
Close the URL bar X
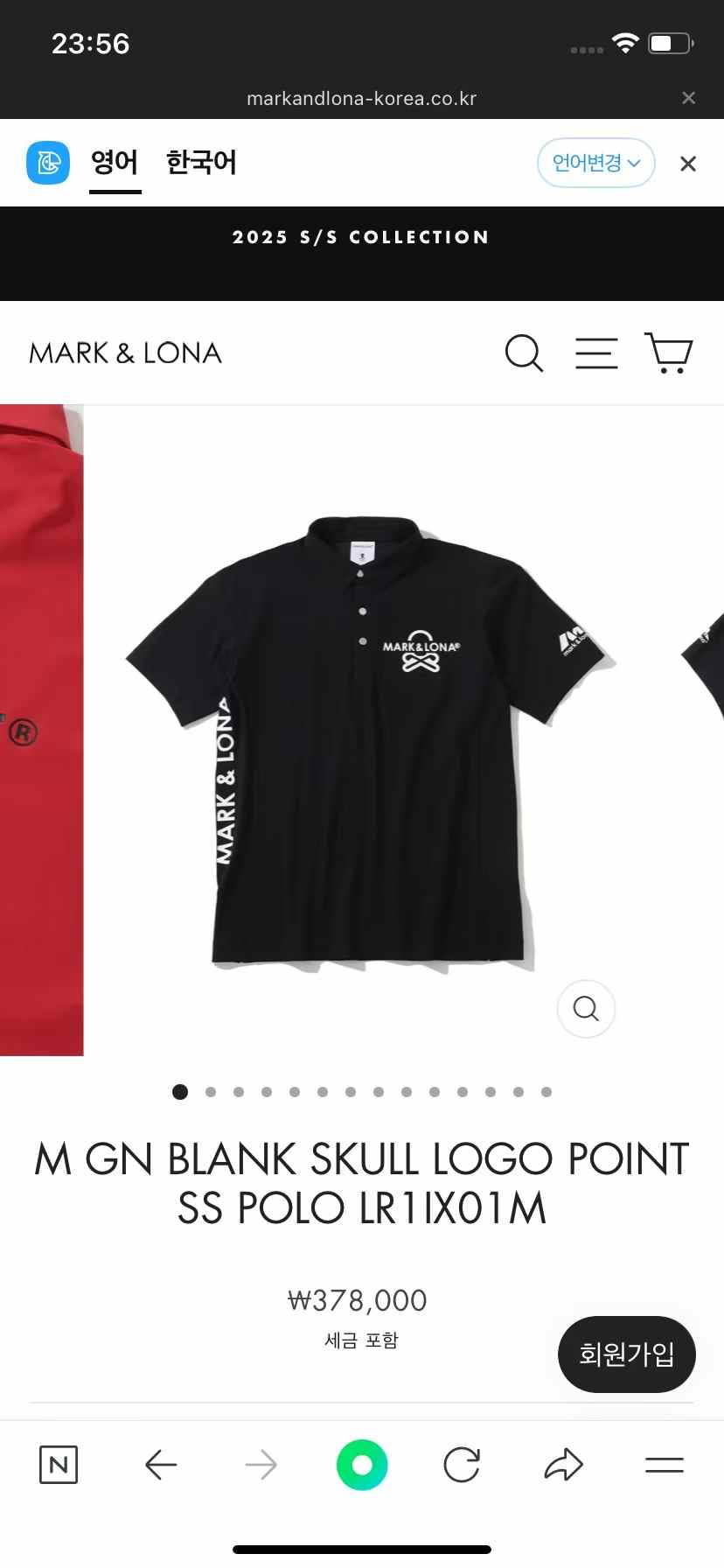(x=689, y=98)
